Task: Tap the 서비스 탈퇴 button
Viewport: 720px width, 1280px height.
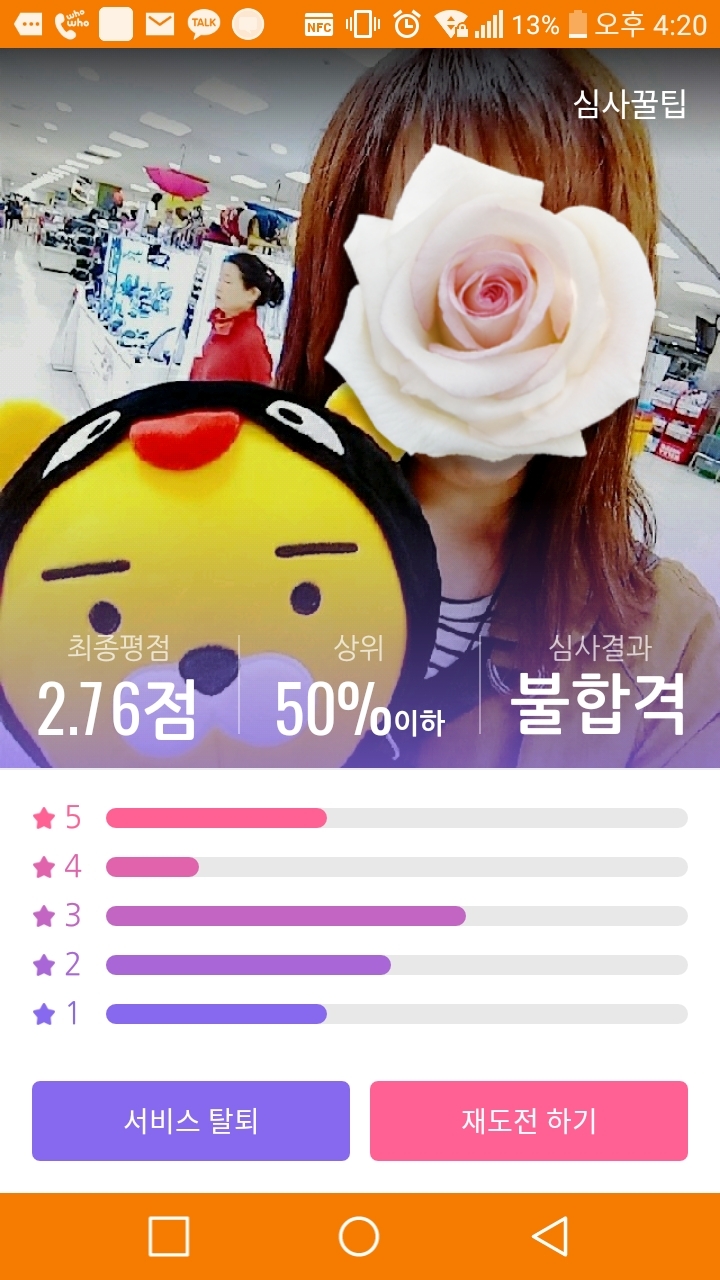Action: (x=191, y=1121)
